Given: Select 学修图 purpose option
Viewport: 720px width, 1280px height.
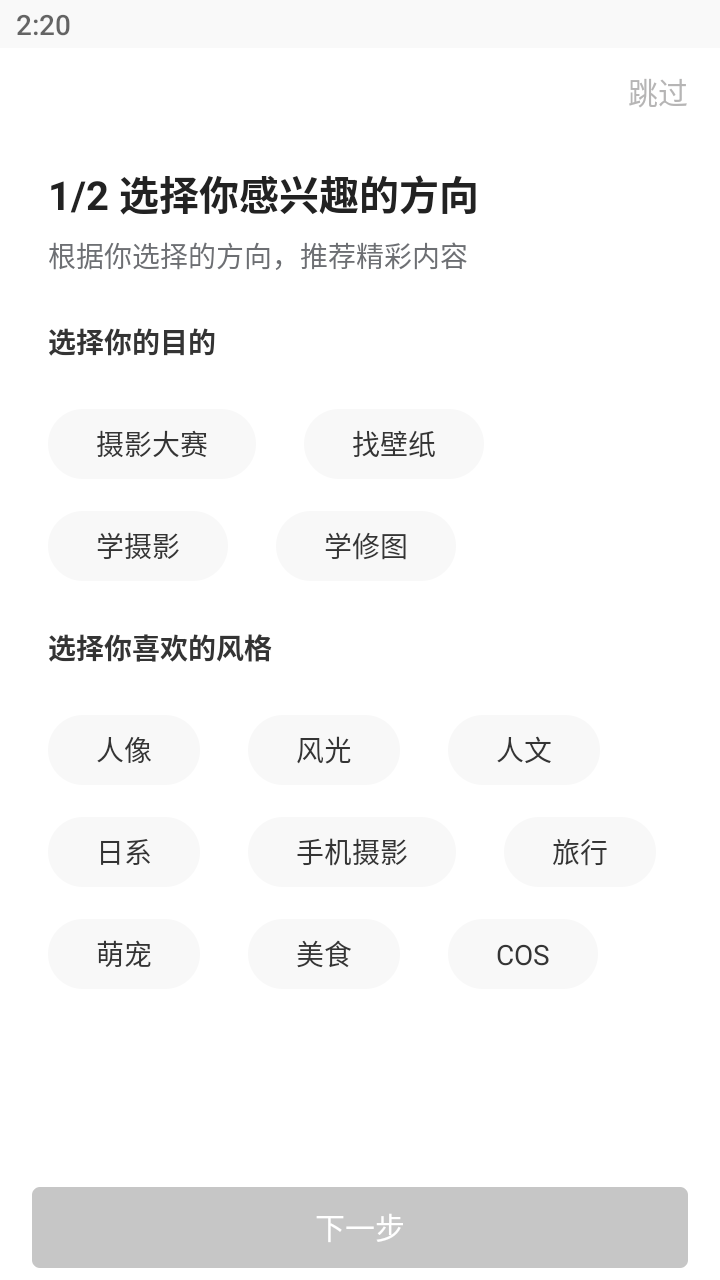Looking at the screenshot, I should coord(366,546).
